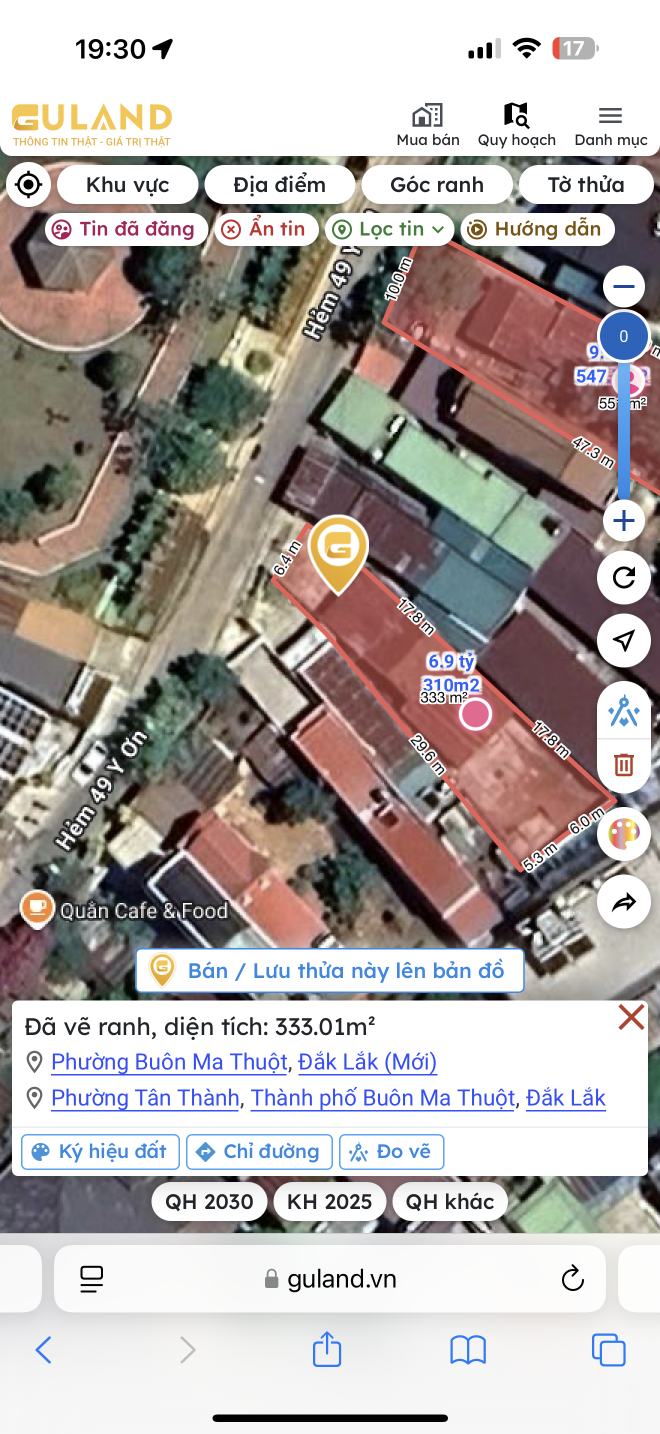Delete the drawn boundary with trash icon
The height and width of the screenshot is (1434, 660).
pyautogui.click(x=624, y=765)
